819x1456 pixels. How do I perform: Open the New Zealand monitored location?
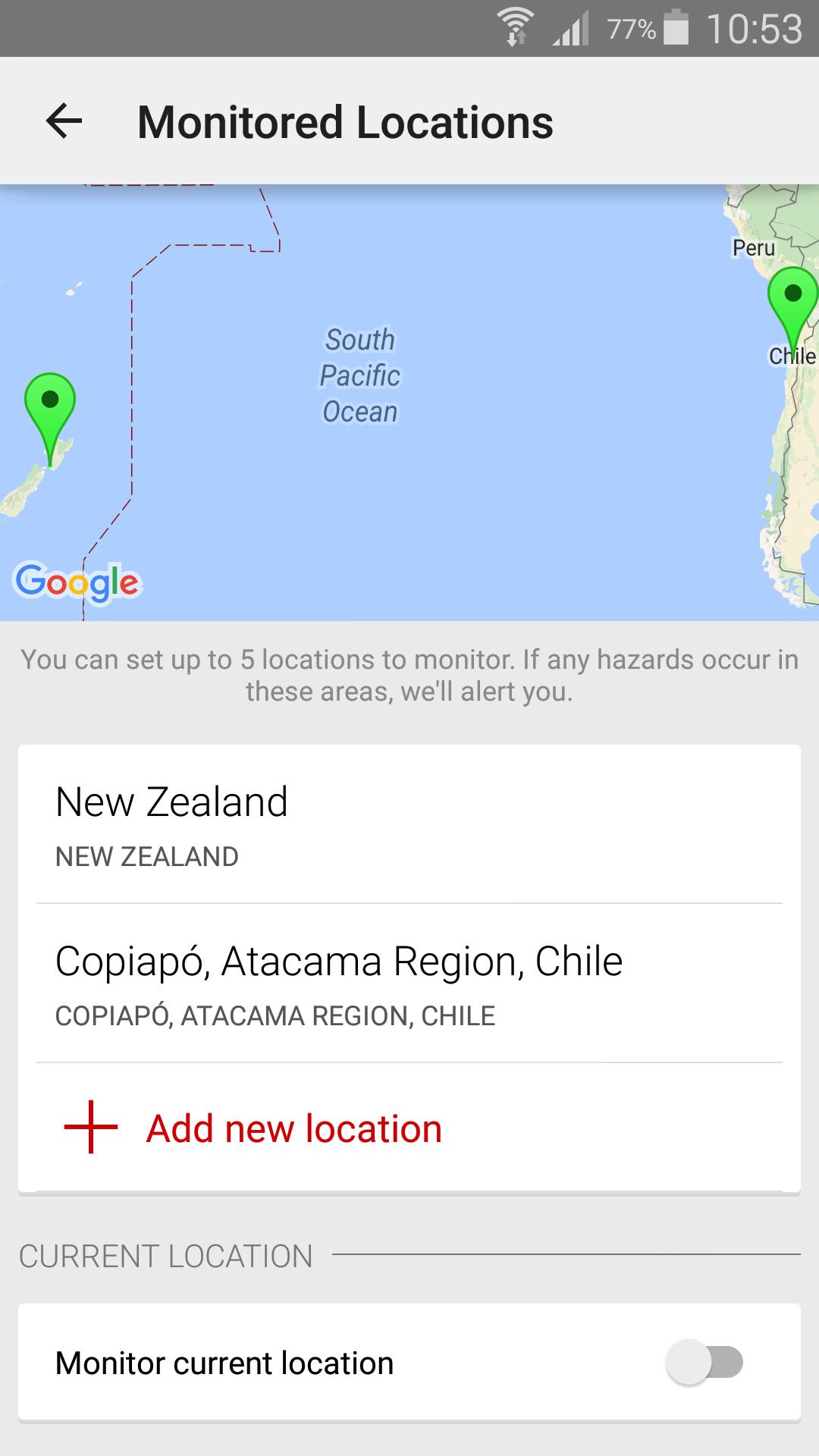pos(409,824)
